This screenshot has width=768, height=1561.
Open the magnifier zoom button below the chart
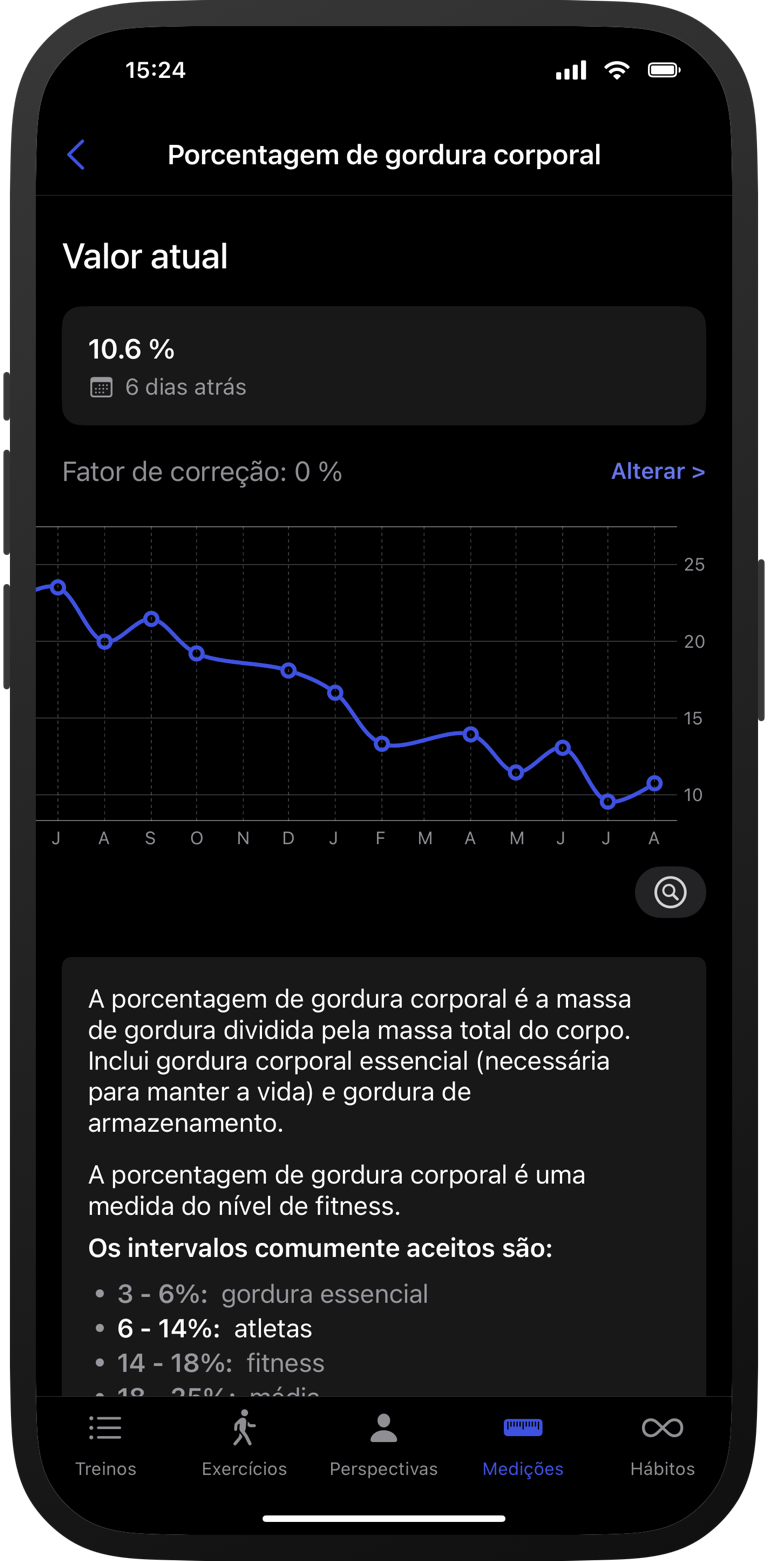coord(670,892)
